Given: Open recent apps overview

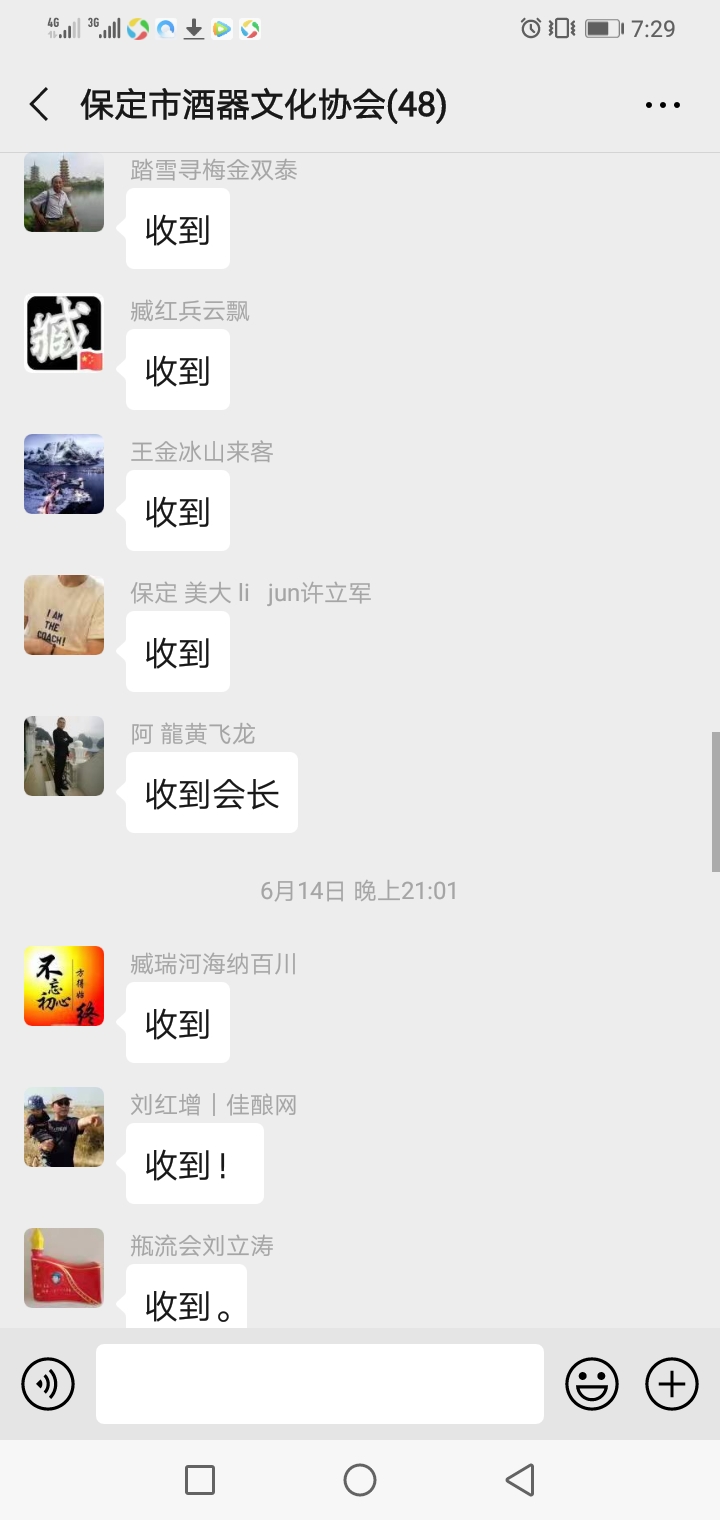Looking at the screenshot, I should tap(200, 1480).
